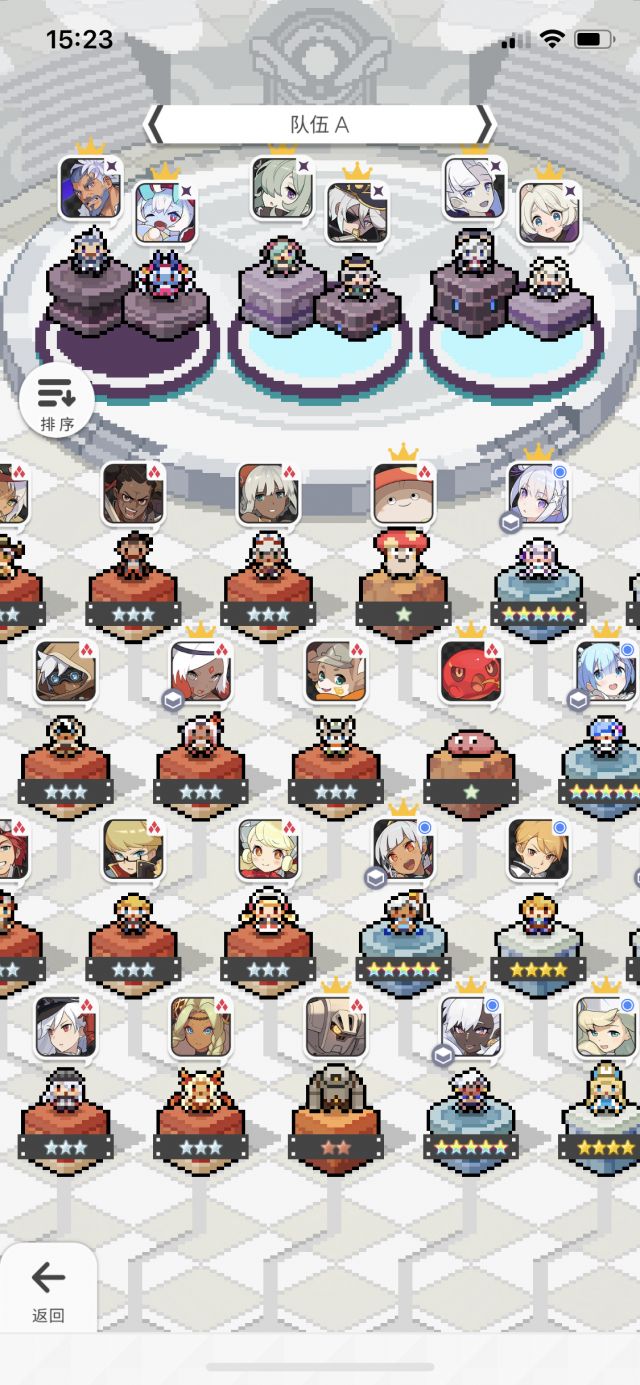Pick the silver-haired five-star girl with purple eyes
Image resolution: width=640 pixels, height=1385 pixels.
point(537,493)
